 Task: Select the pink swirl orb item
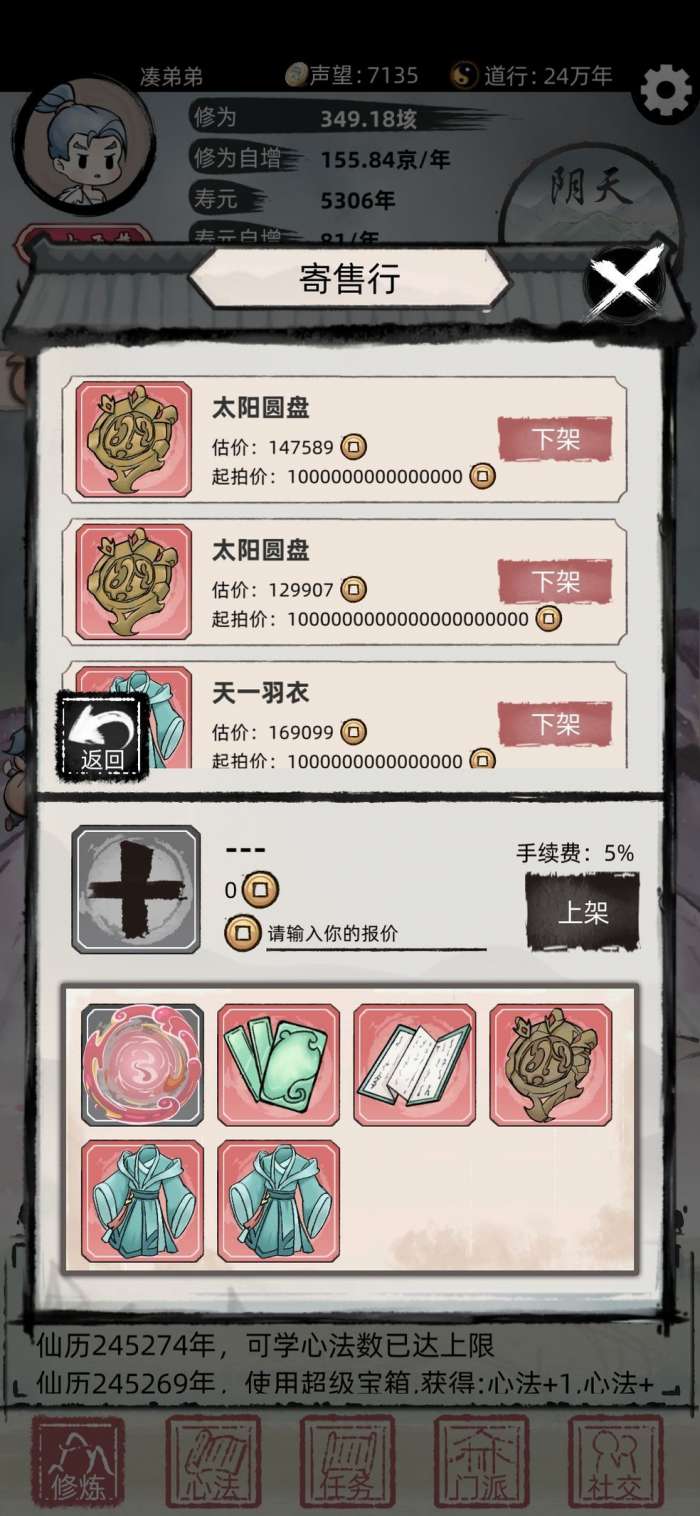tap(142, 1065)
